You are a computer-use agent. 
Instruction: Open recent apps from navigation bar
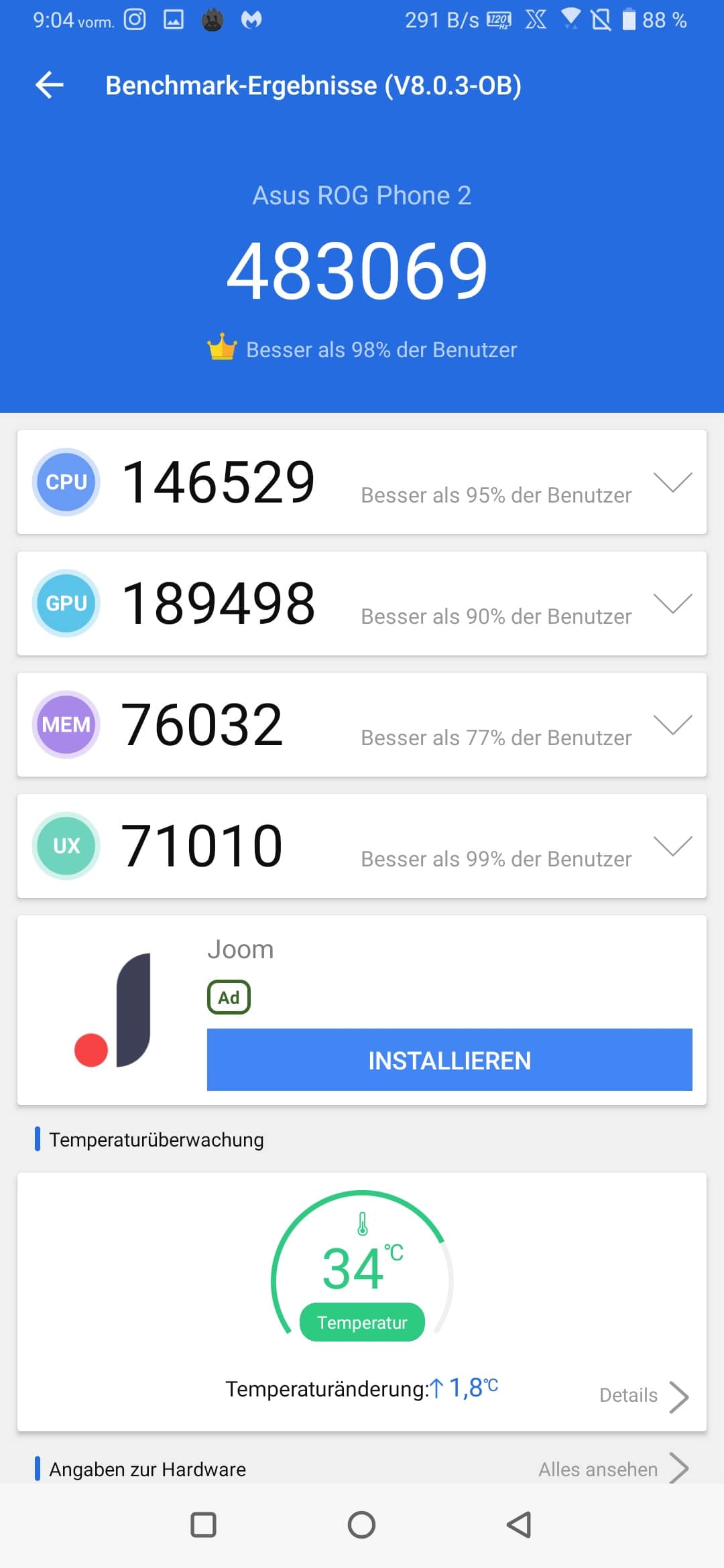(203, 1524)
